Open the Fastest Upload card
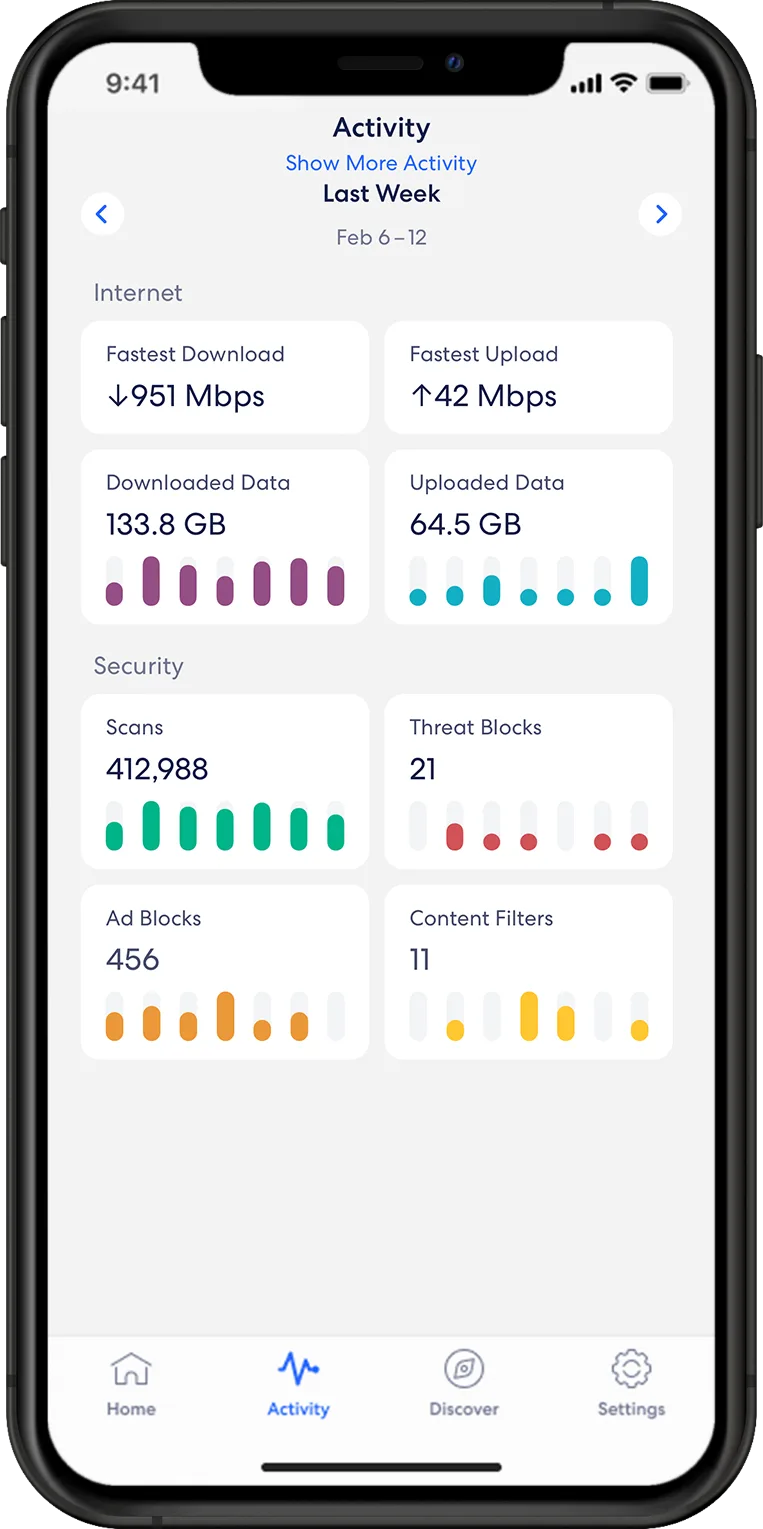 pos(528,377)
